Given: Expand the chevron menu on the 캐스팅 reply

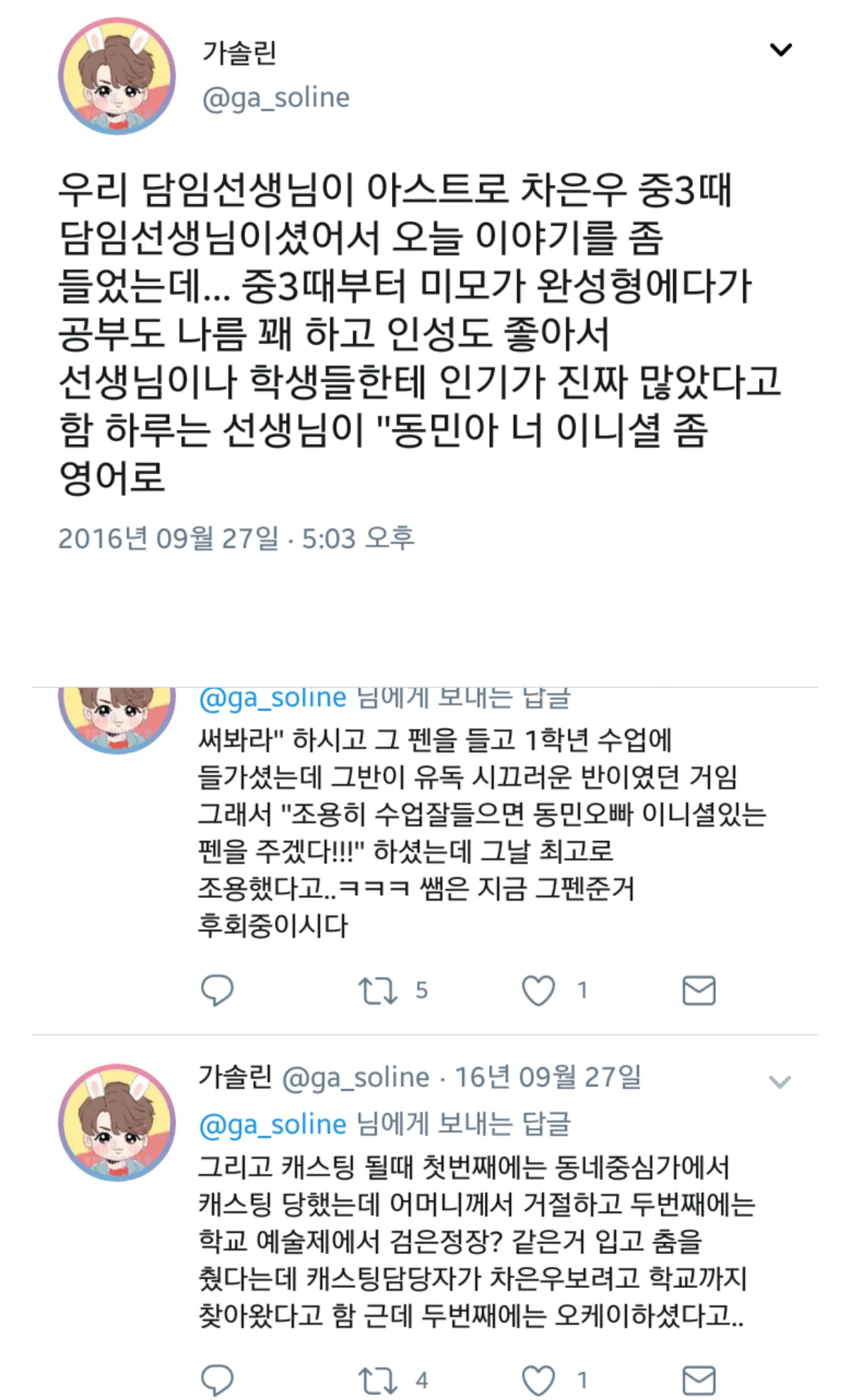Looking at the screenshot, I should click(780, 1081).
